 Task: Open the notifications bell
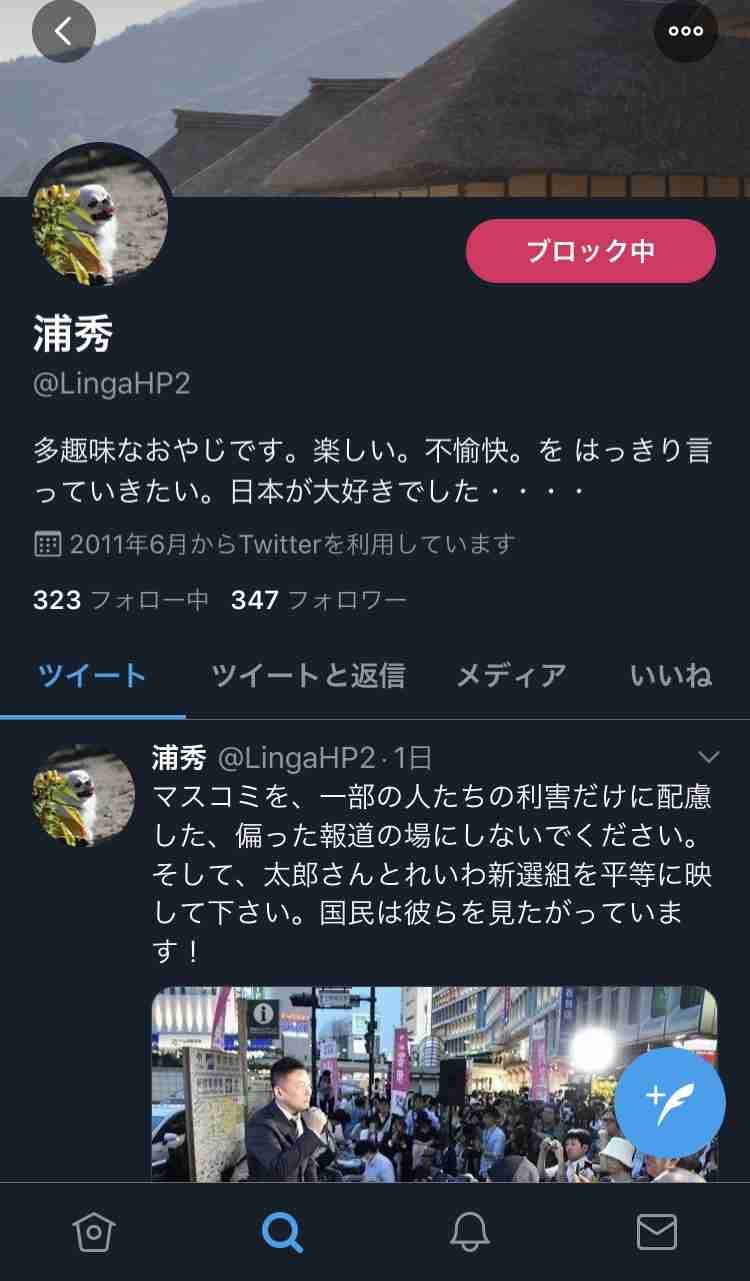tap(469, 1234)
